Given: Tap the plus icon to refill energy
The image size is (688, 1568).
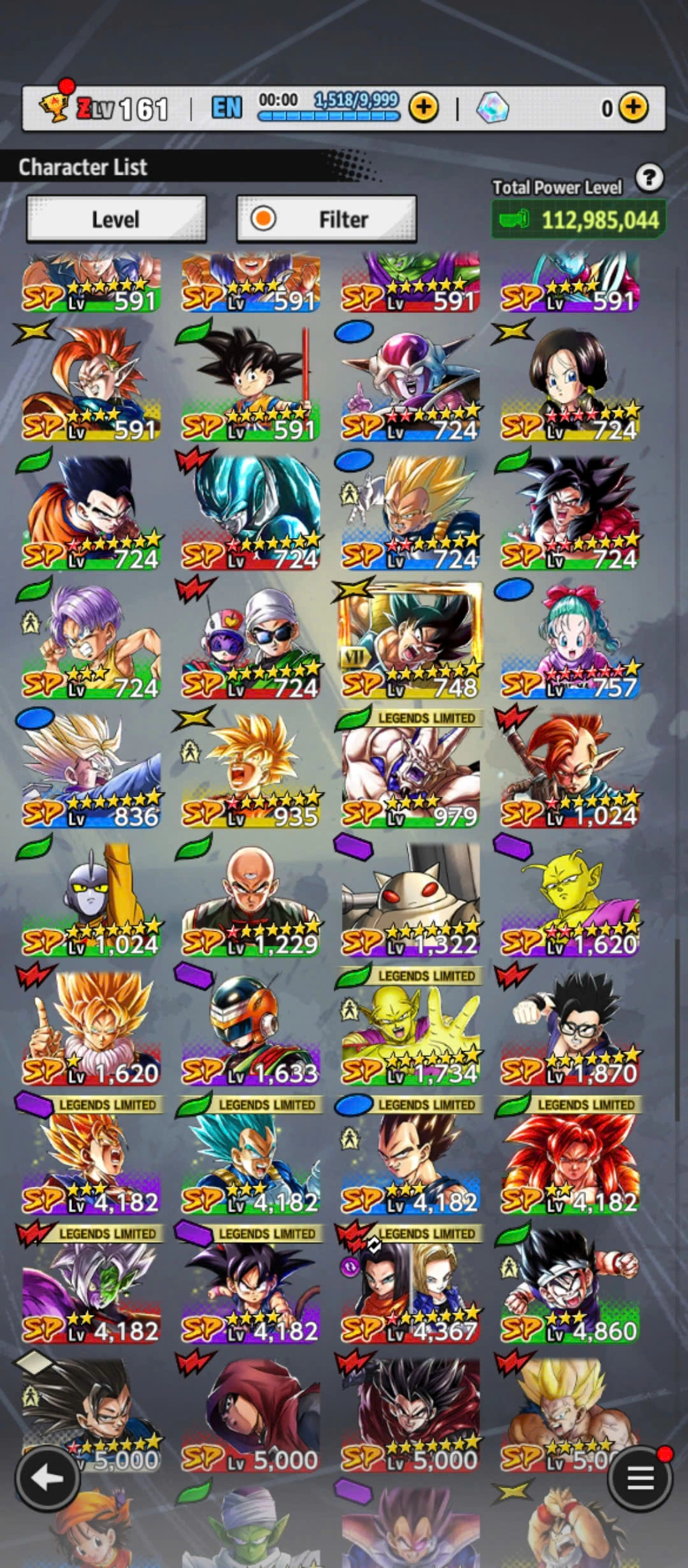Looking at the screenshot, I should coord(424,108).
